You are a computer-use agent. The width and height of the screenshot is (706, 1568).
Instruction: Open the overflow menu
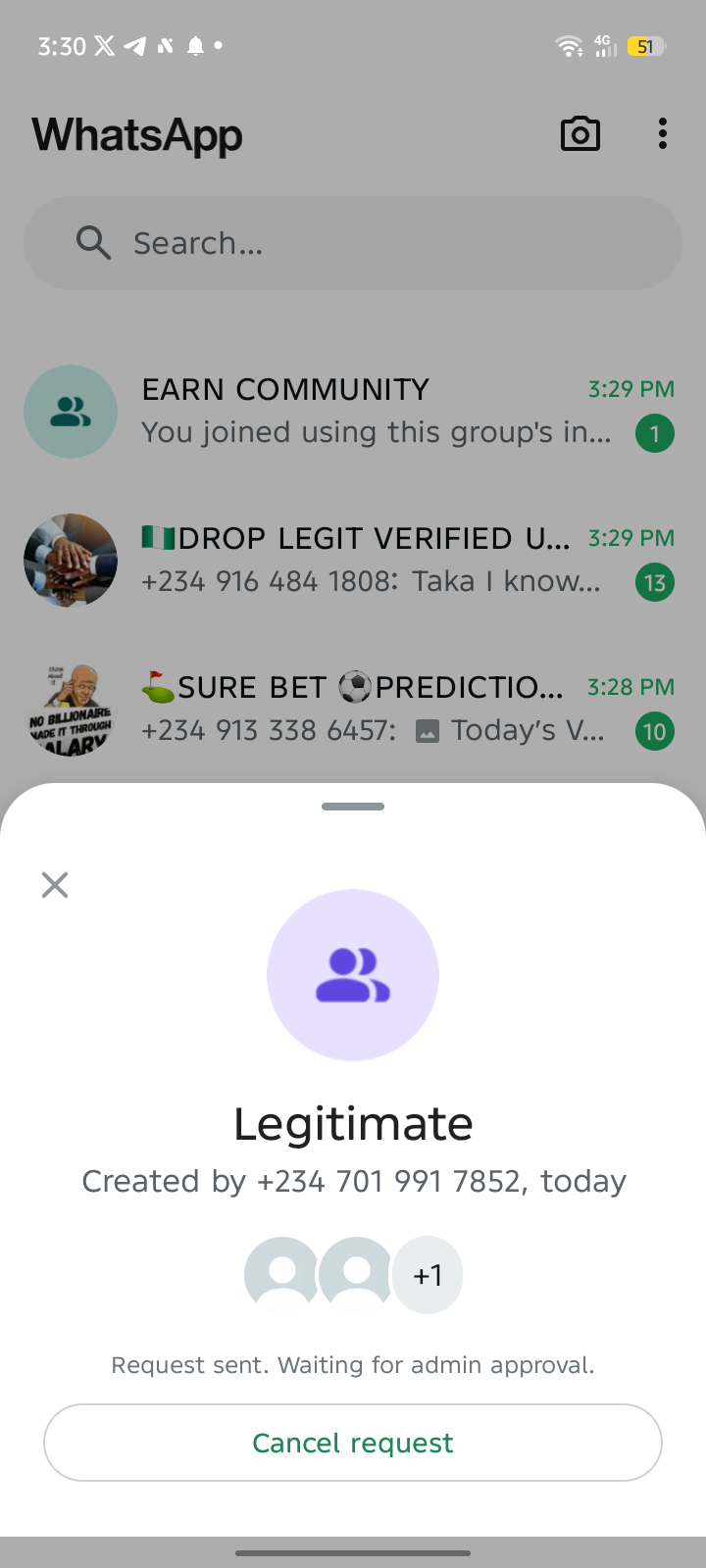[663, 134]
